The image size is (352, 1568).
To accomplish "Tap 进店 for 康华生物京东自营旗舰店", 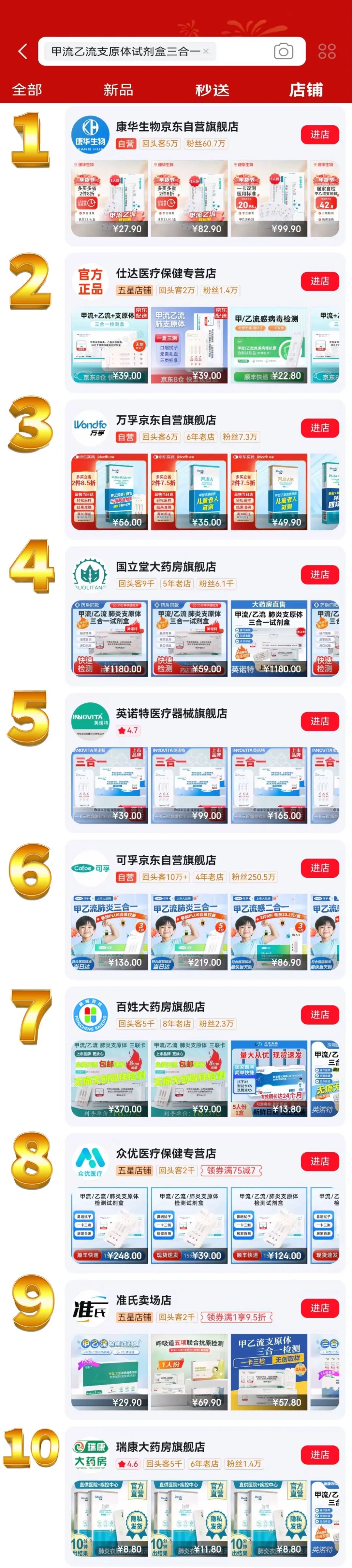I will pos(320,135).
